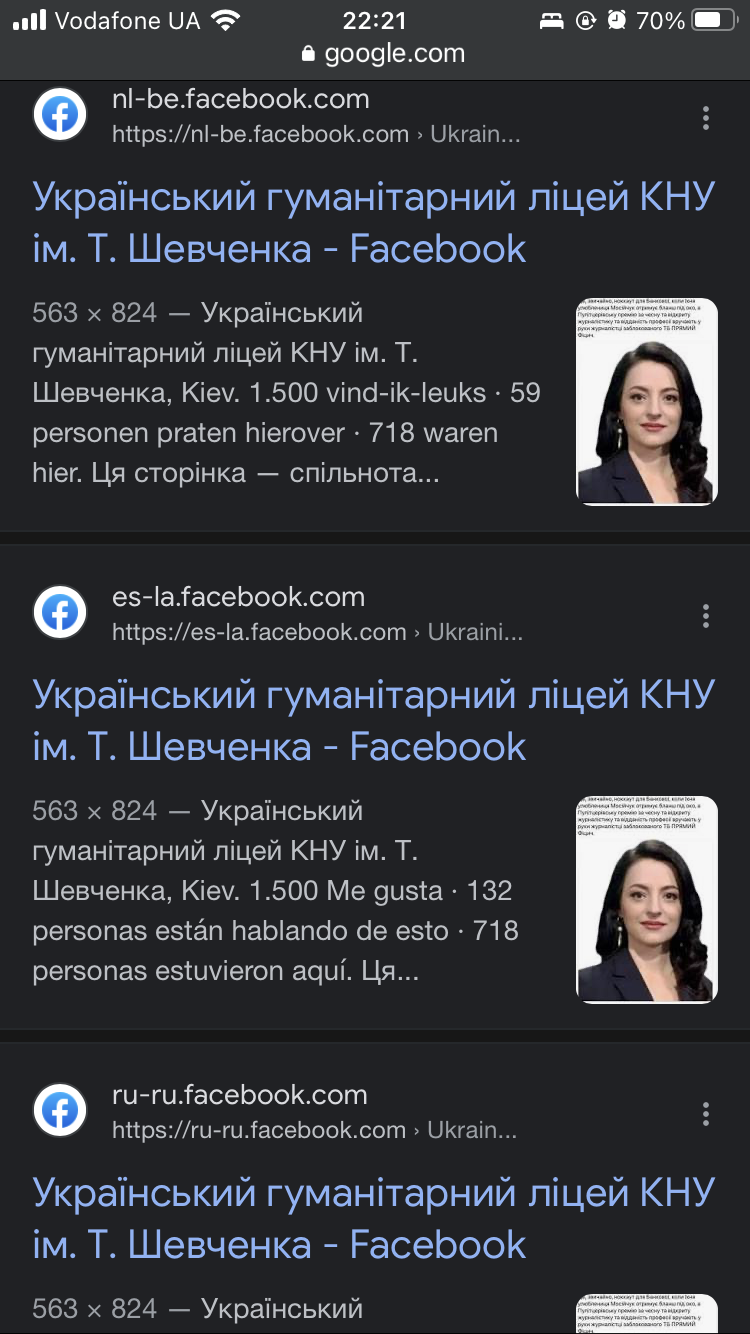Open overflow menu for es-la.facebook.com result
750x1334 pixels.
(706, 615)
